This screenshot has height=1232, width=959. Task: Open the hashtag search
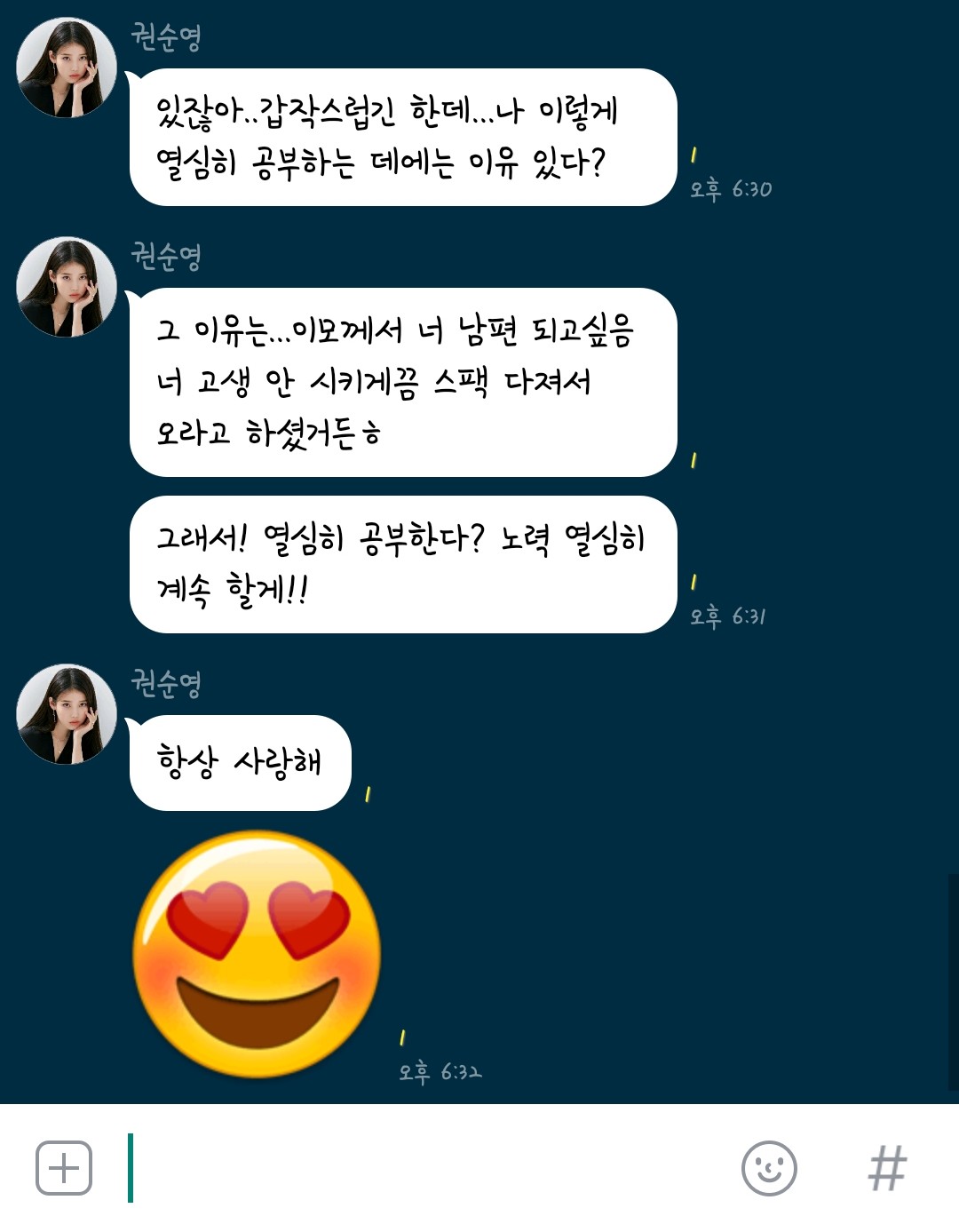(x=887, y=1168)
